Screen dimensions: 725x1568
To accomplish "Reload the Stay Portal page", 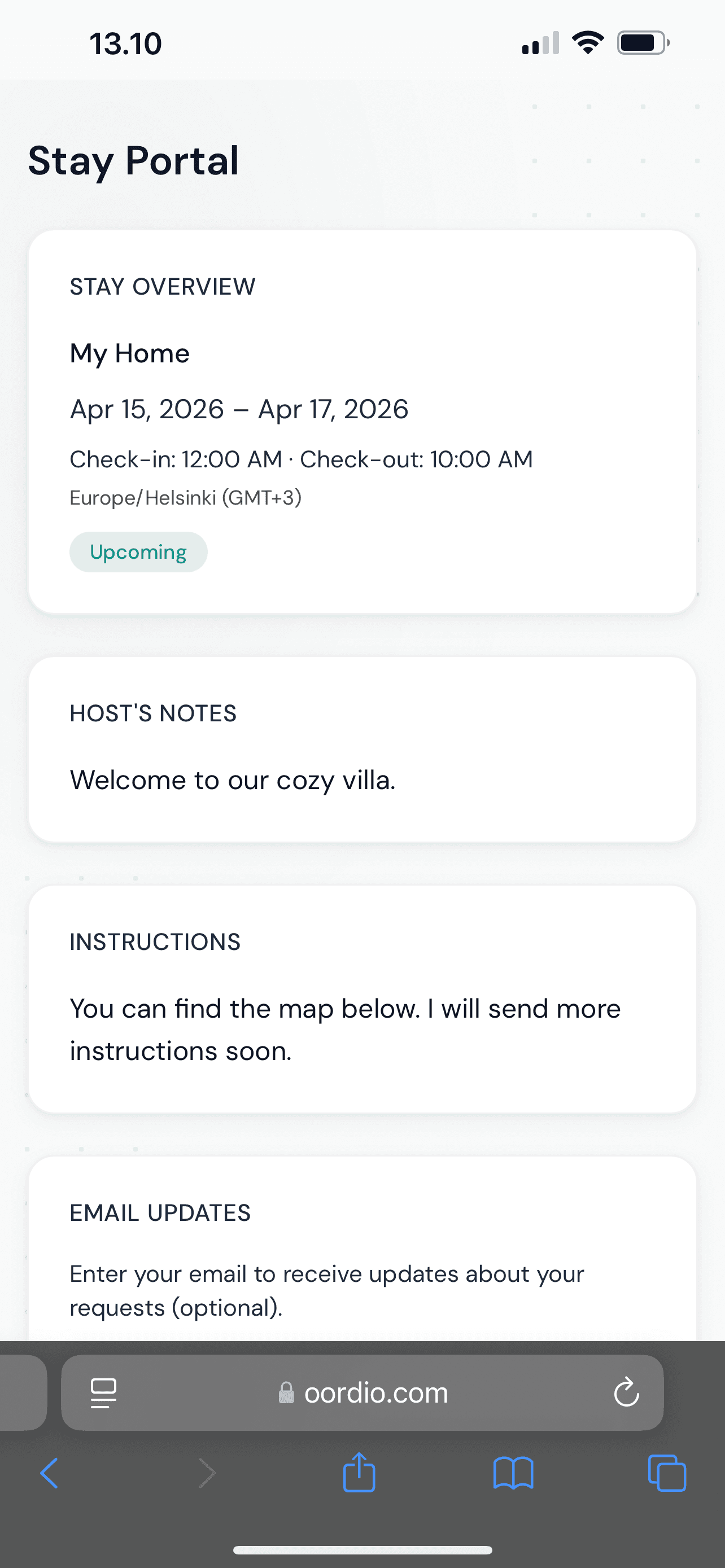I will [626, 1392].
